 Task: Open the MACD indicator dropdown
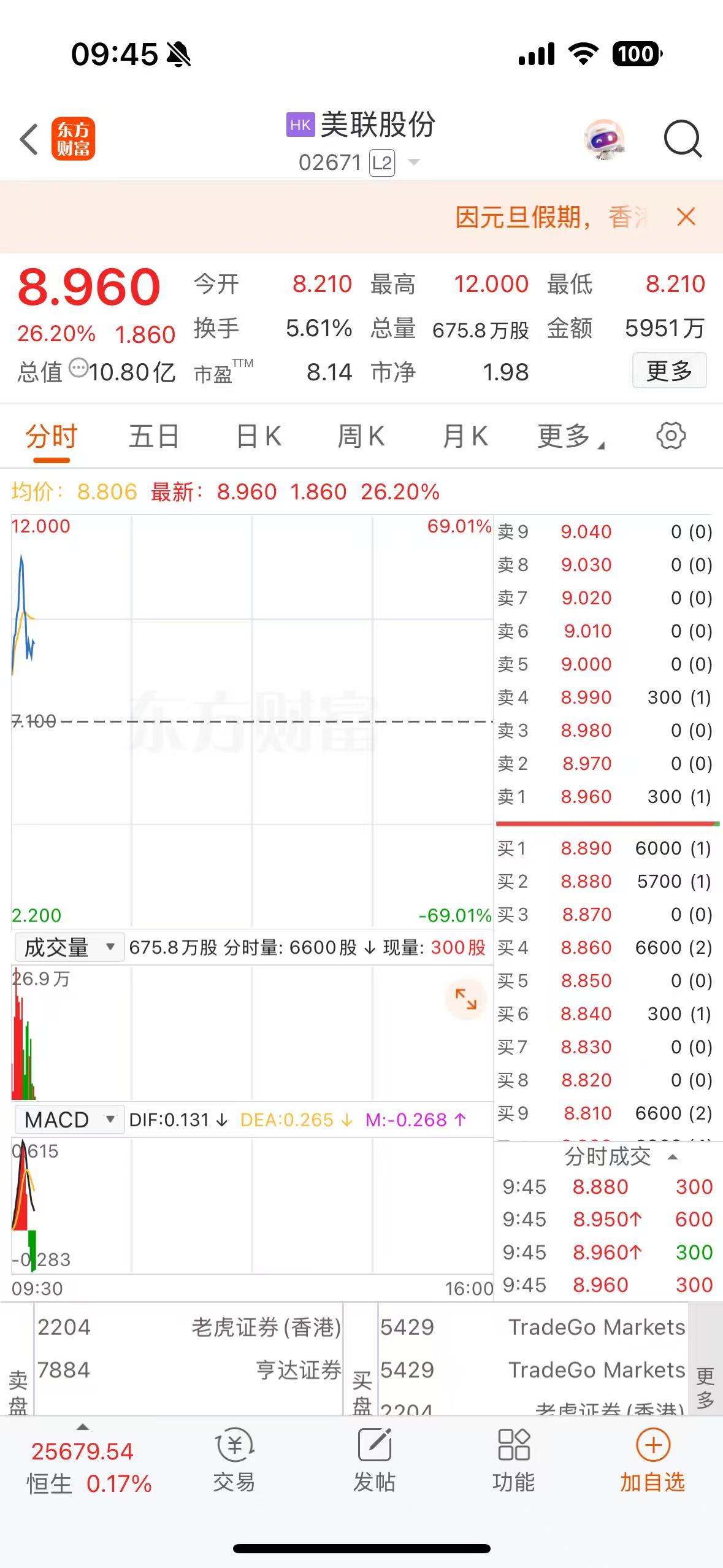click(x=69, y=1119)
